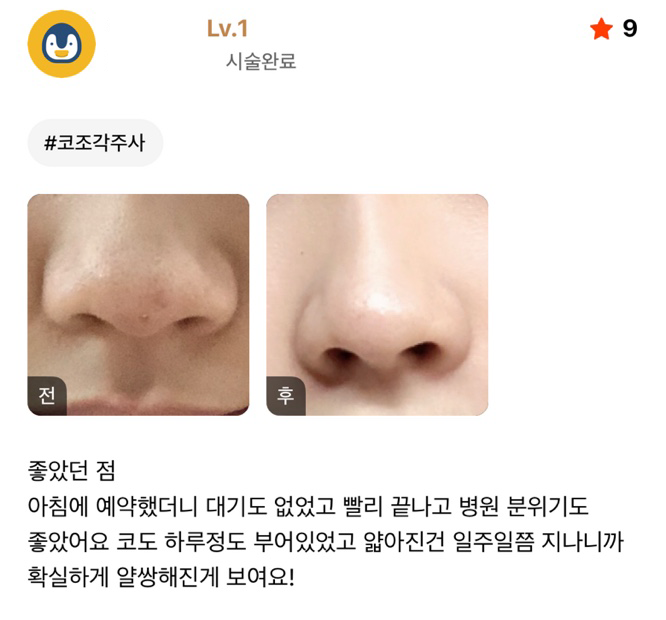Viewport: 666px width, 620px height.
Task: Tap the #코조각주사 hashtag chip
Action: [95, 143]
